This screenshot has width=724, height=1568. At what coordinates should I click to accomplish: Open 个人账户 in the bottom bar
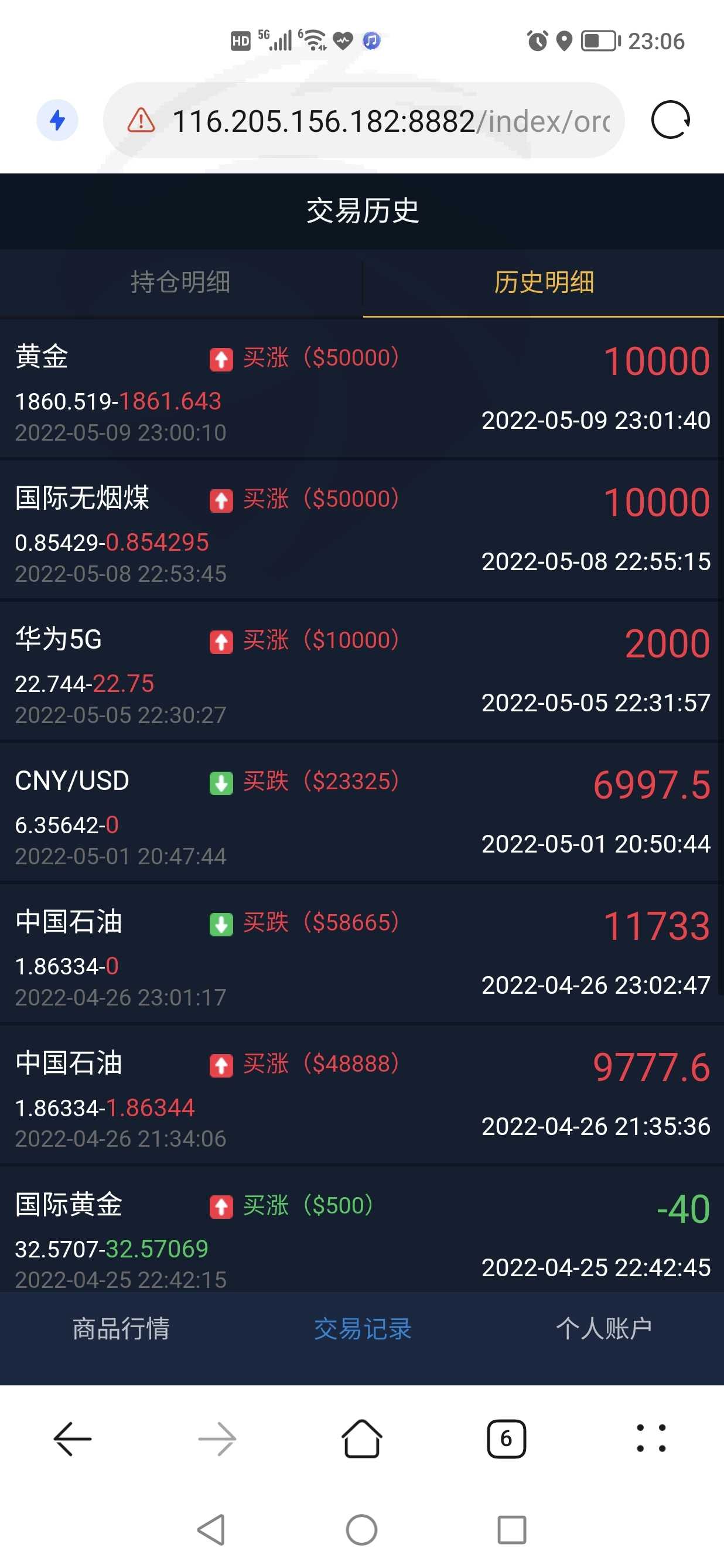point(603,1329)
